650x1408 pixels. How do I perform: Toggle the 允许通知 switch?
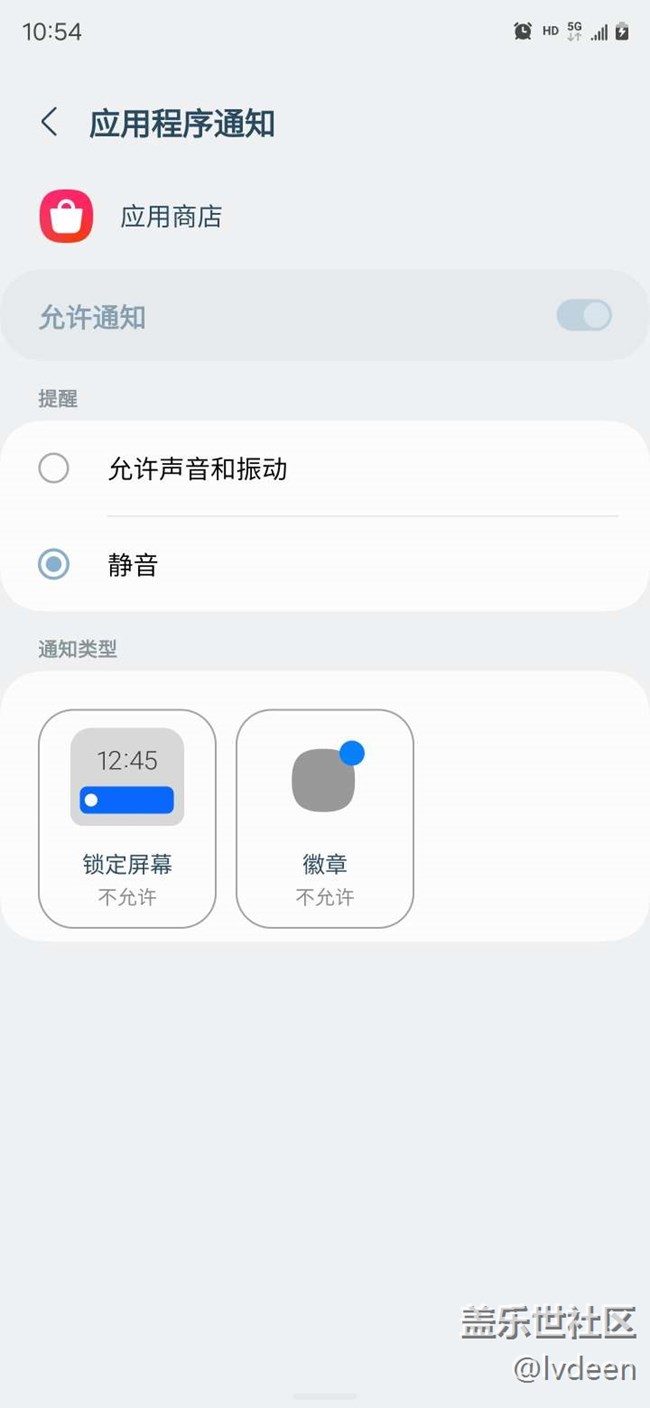click(584, 316)
